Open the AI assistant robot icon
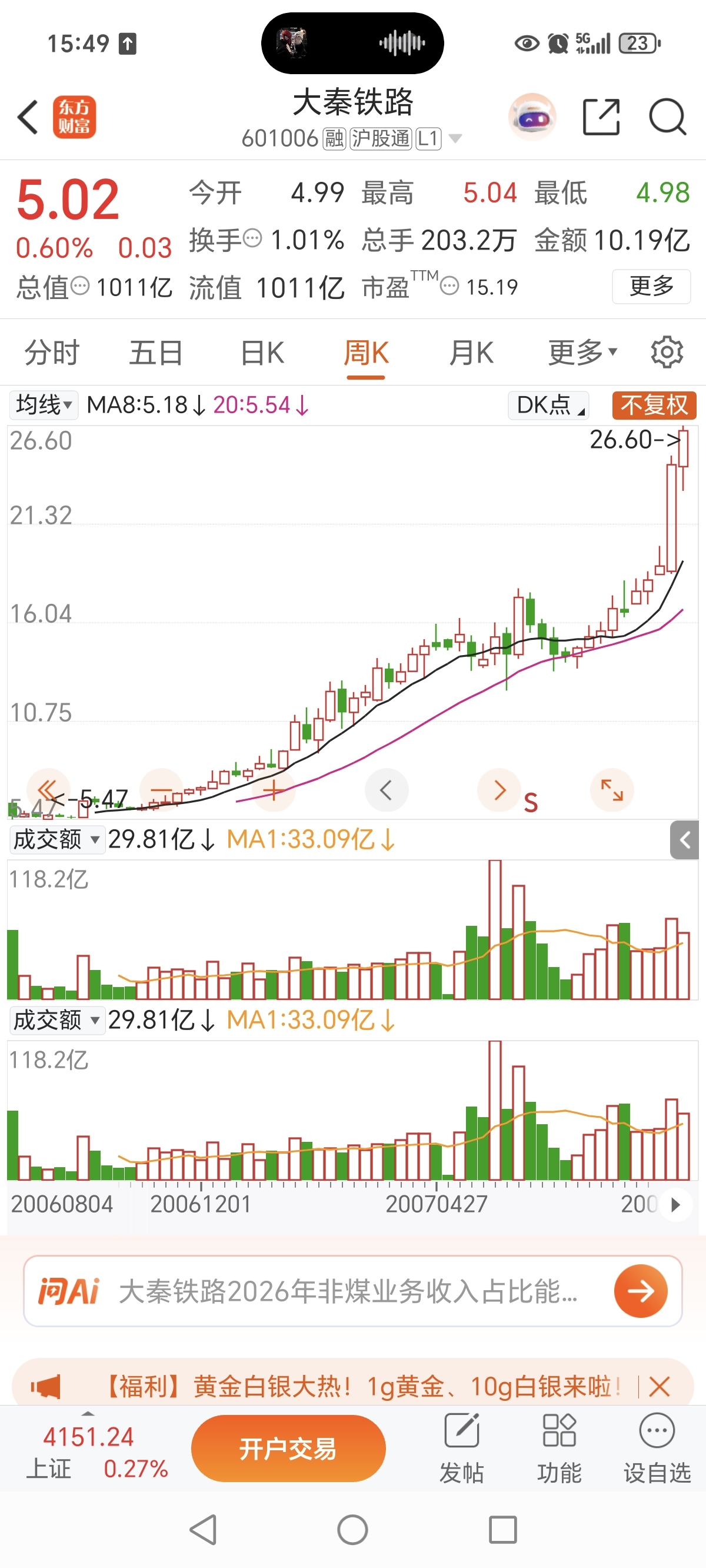This screenshot has width=706, height=1568. (532, 117)
